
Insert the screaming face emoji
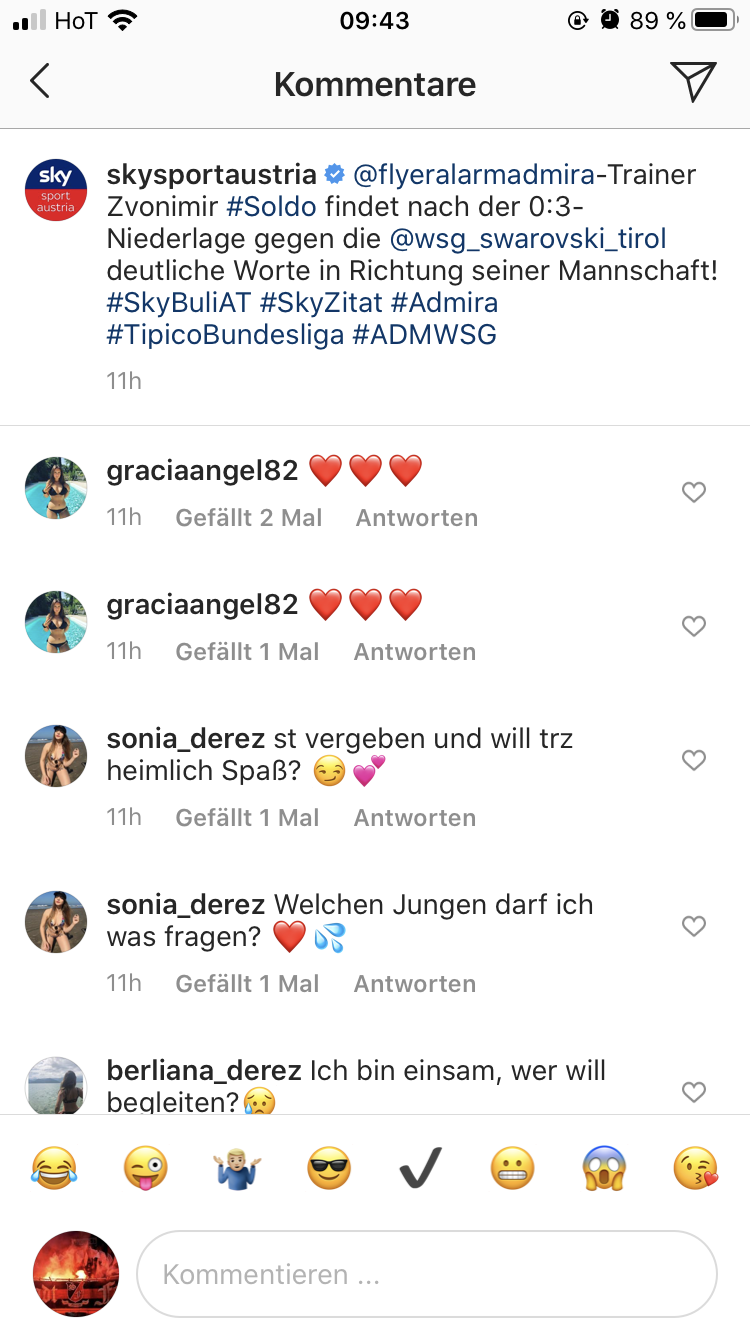[604, 1167]
